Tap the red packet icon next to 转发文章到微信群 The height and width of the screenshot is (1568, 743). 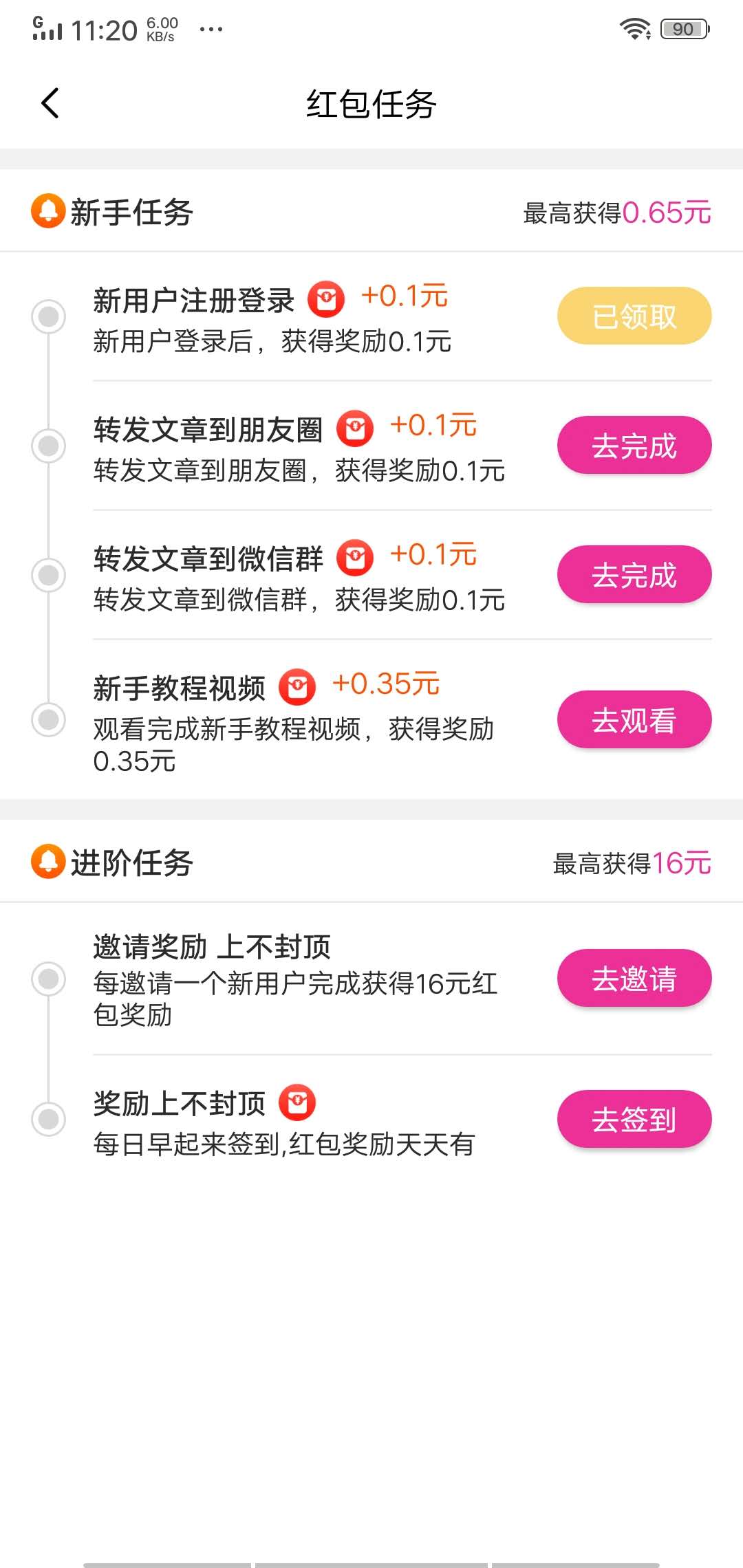[x=353, y=556]
